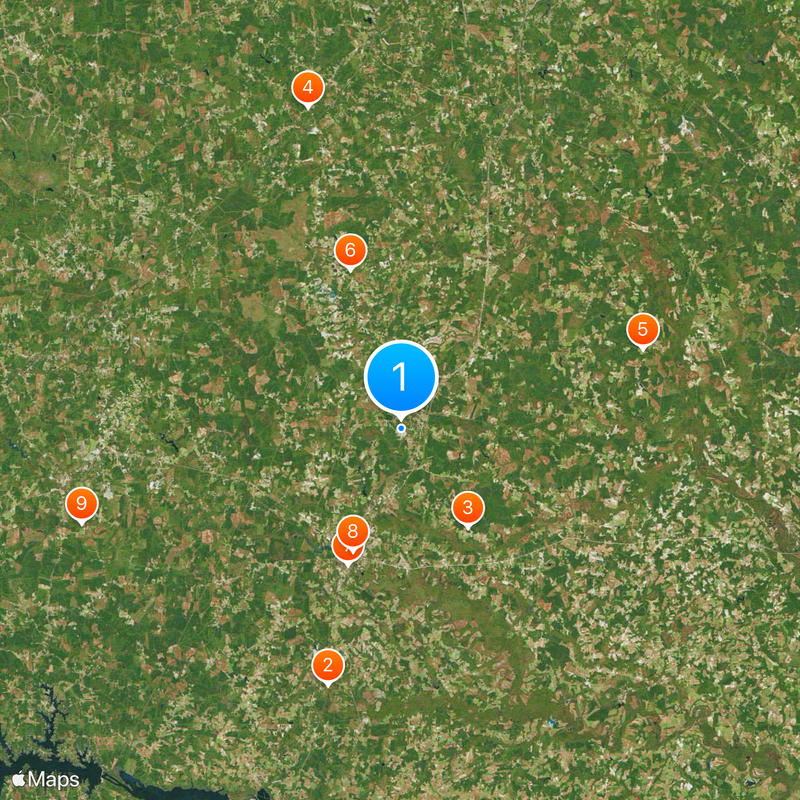This screenshot has height=800, width=800.
Task: Choose map pin number 5
Action: point(642,329)
